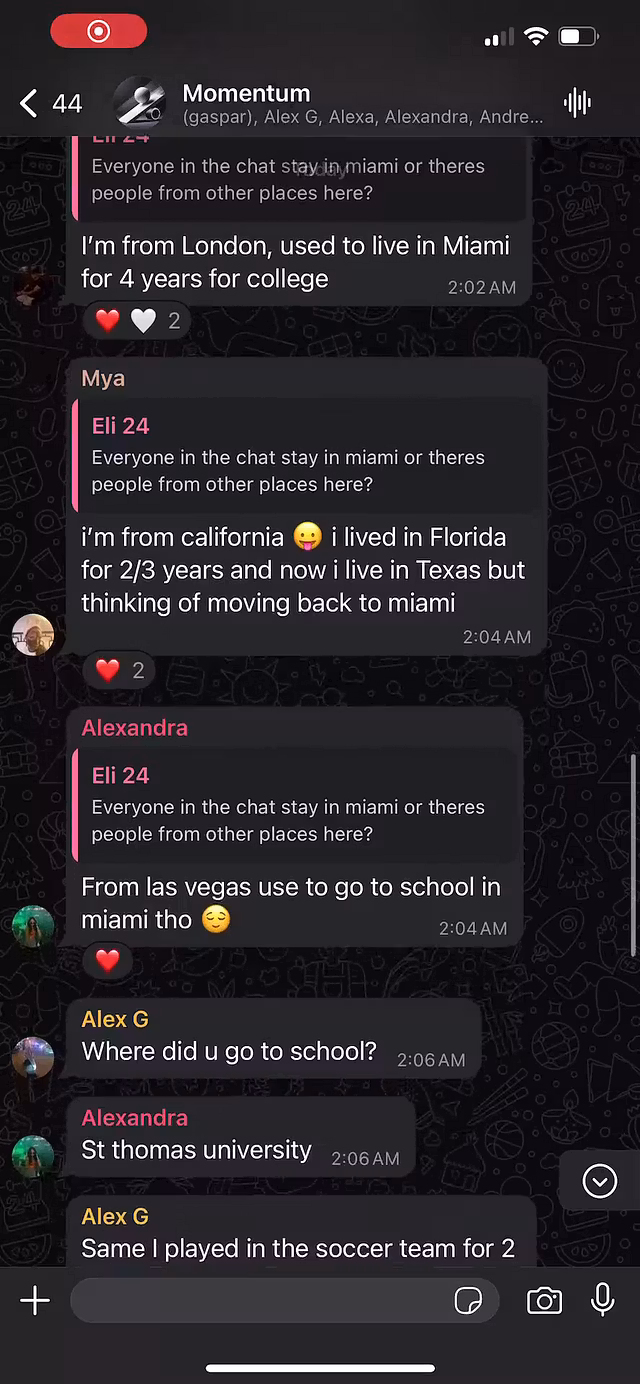Open quoted Eli 24 message in Alexandra's reply
Image resolution: width=640 pixels, height=1384 pixels.
tap(297, 806)
